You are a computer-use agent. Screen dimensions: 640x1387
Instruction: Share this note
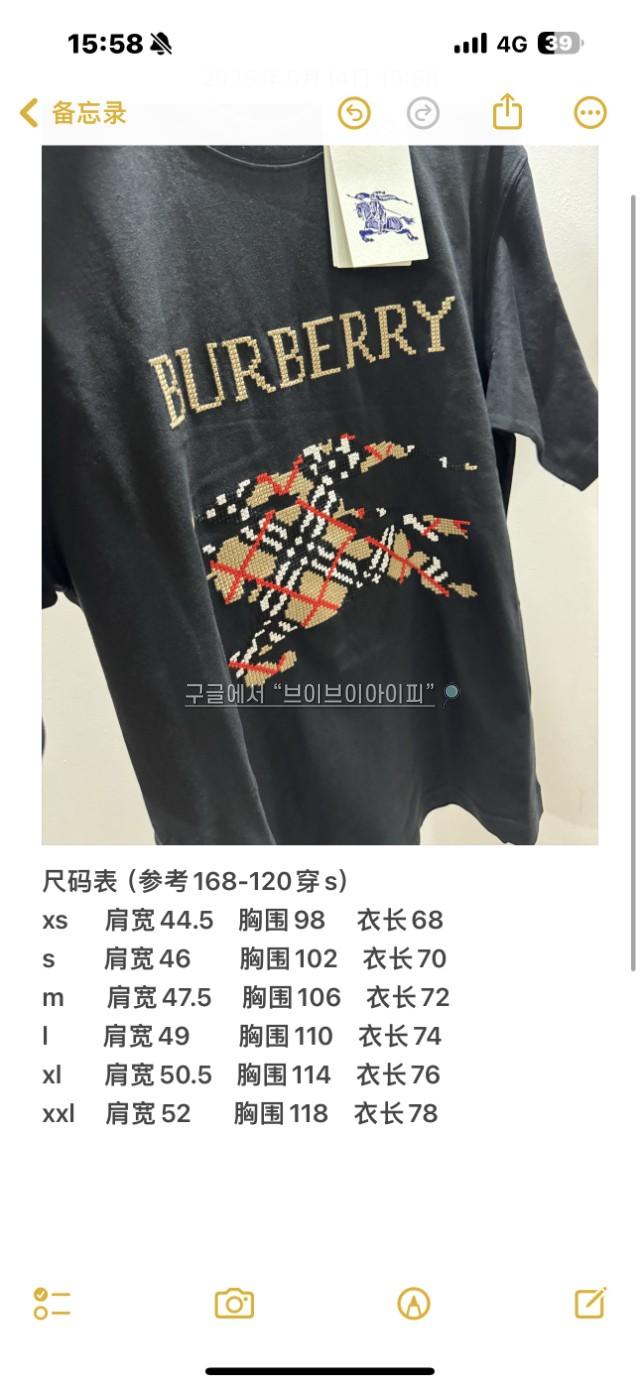click(x=507, y=111)
